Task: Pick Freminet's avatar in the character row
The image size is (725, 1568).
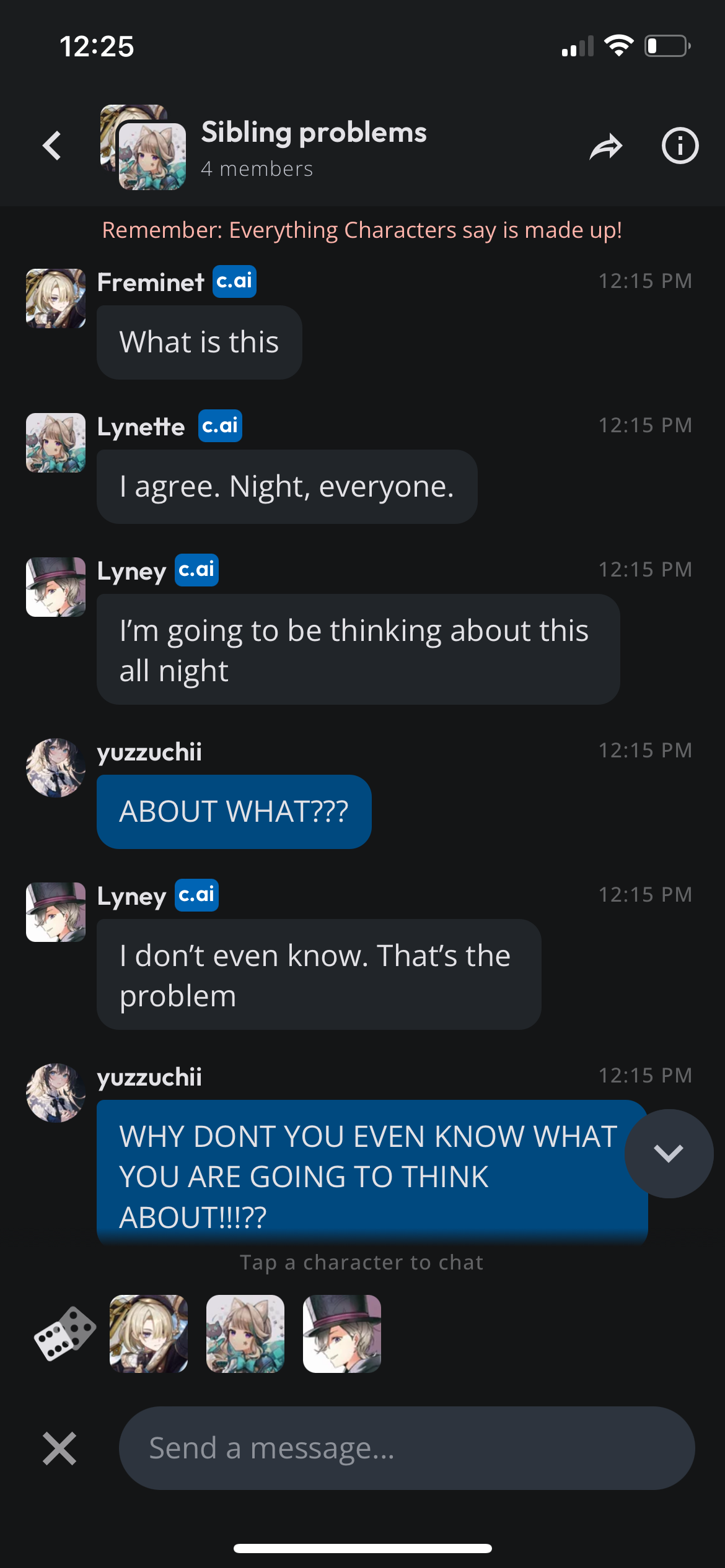Action: point(149,1334)
